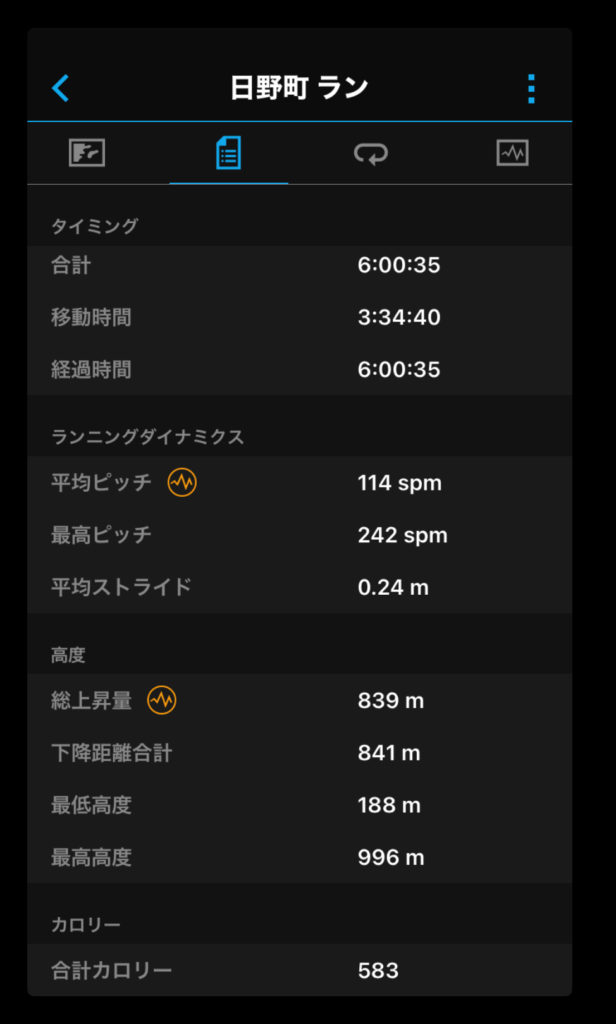The image size is (616, 1024).
Task: Open the three-dot overflow menu
Action: coord(531,88)
